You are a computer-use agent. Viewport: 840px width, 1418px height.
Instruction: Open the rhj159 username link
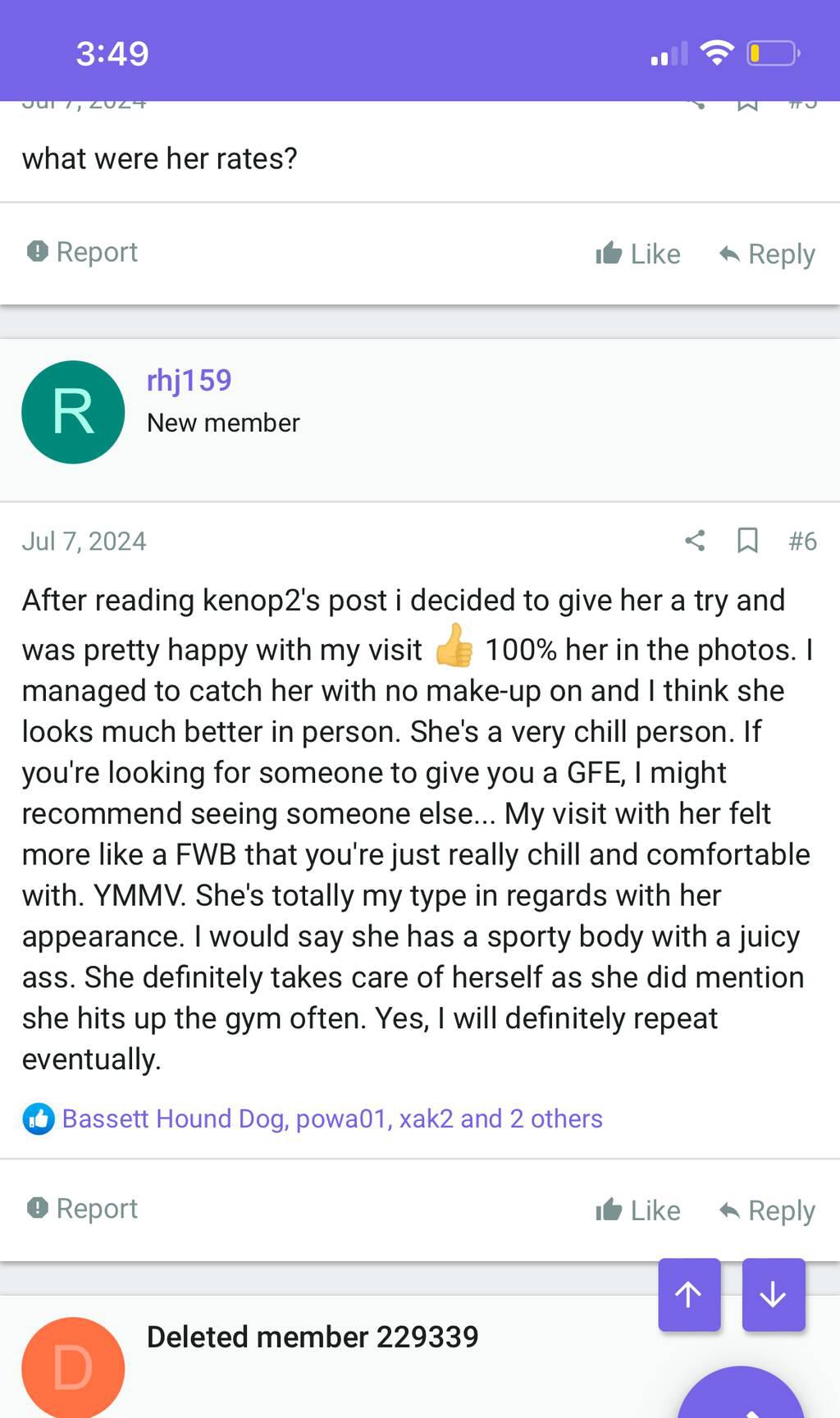tap(189, 381)
